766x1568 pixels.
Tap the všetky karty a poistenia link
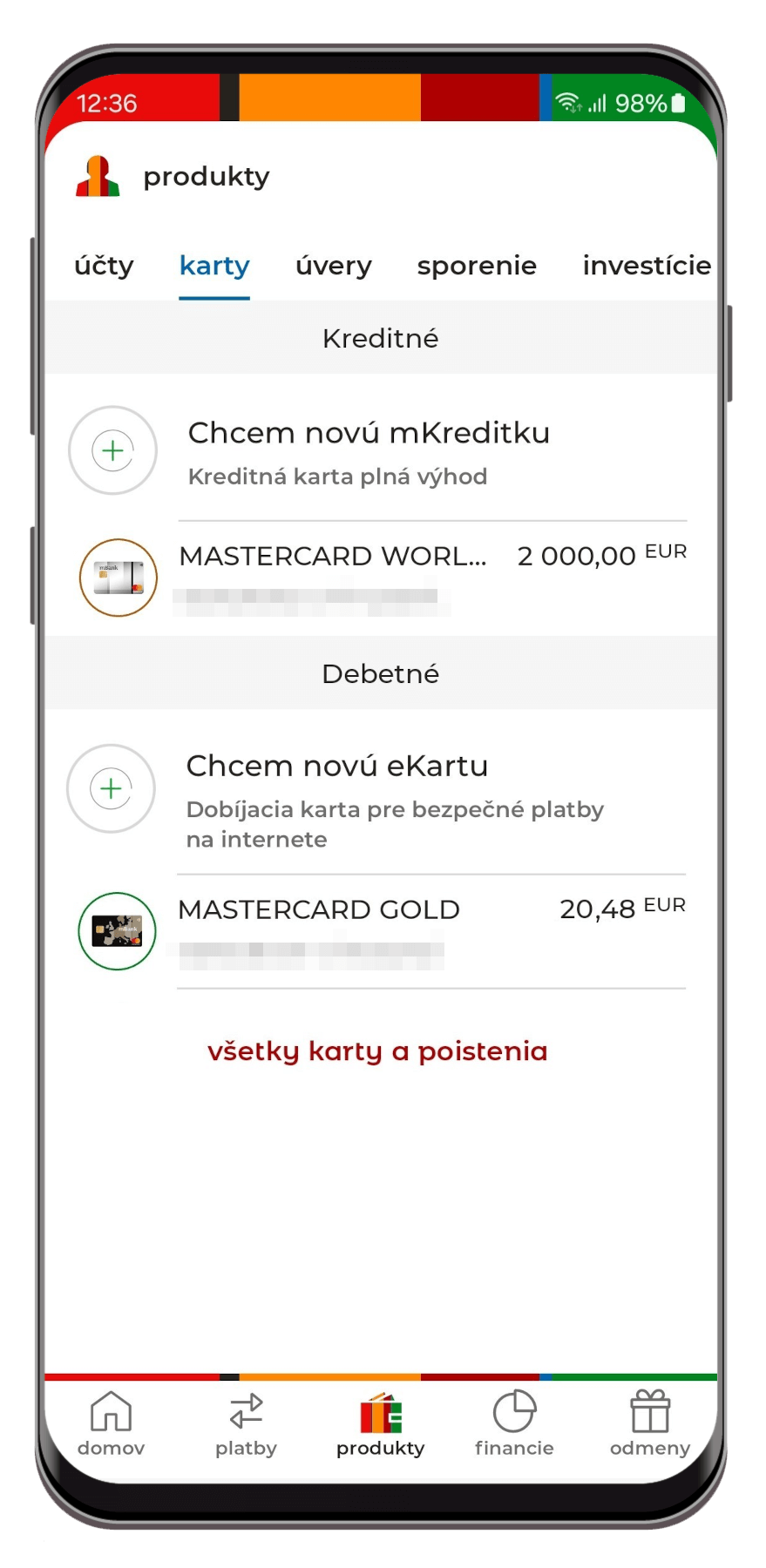tap(377, 1051)
